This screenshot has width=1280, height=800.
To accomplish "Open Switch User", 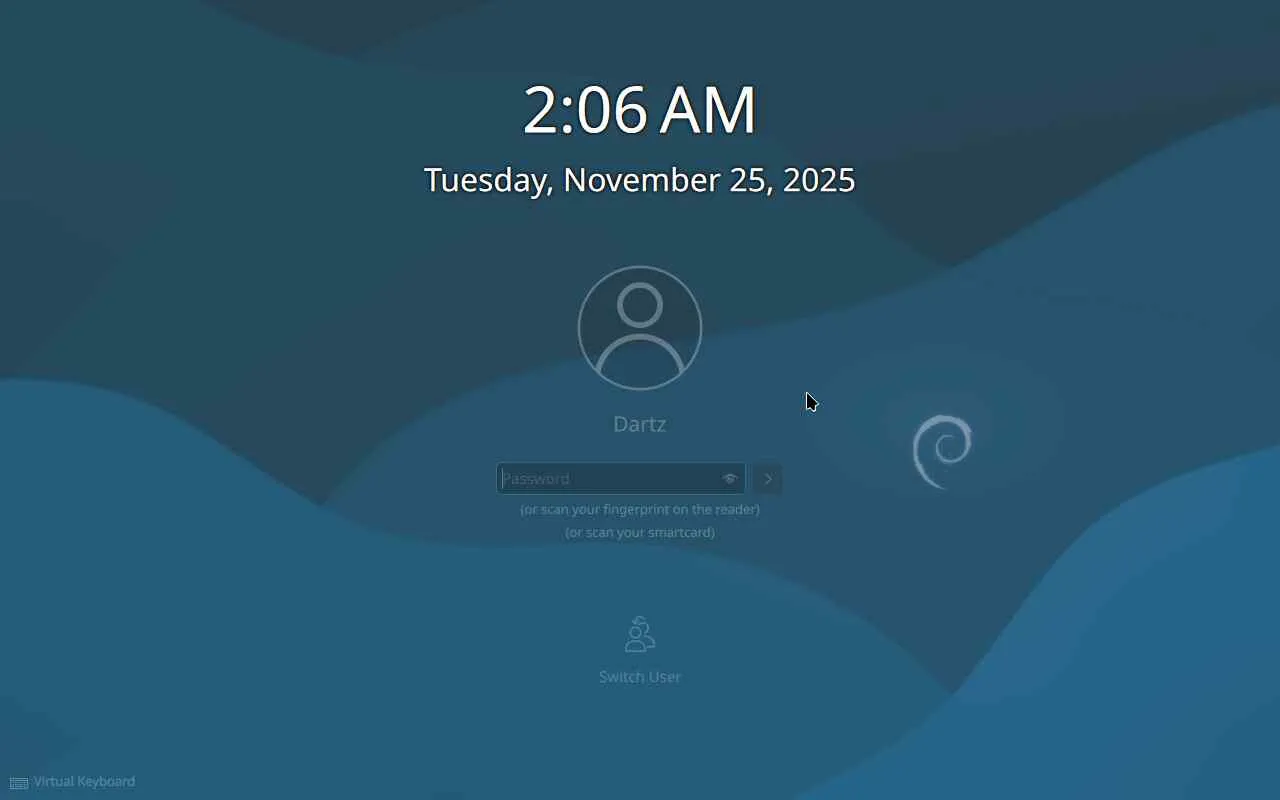I will click(x=640, y=650).
